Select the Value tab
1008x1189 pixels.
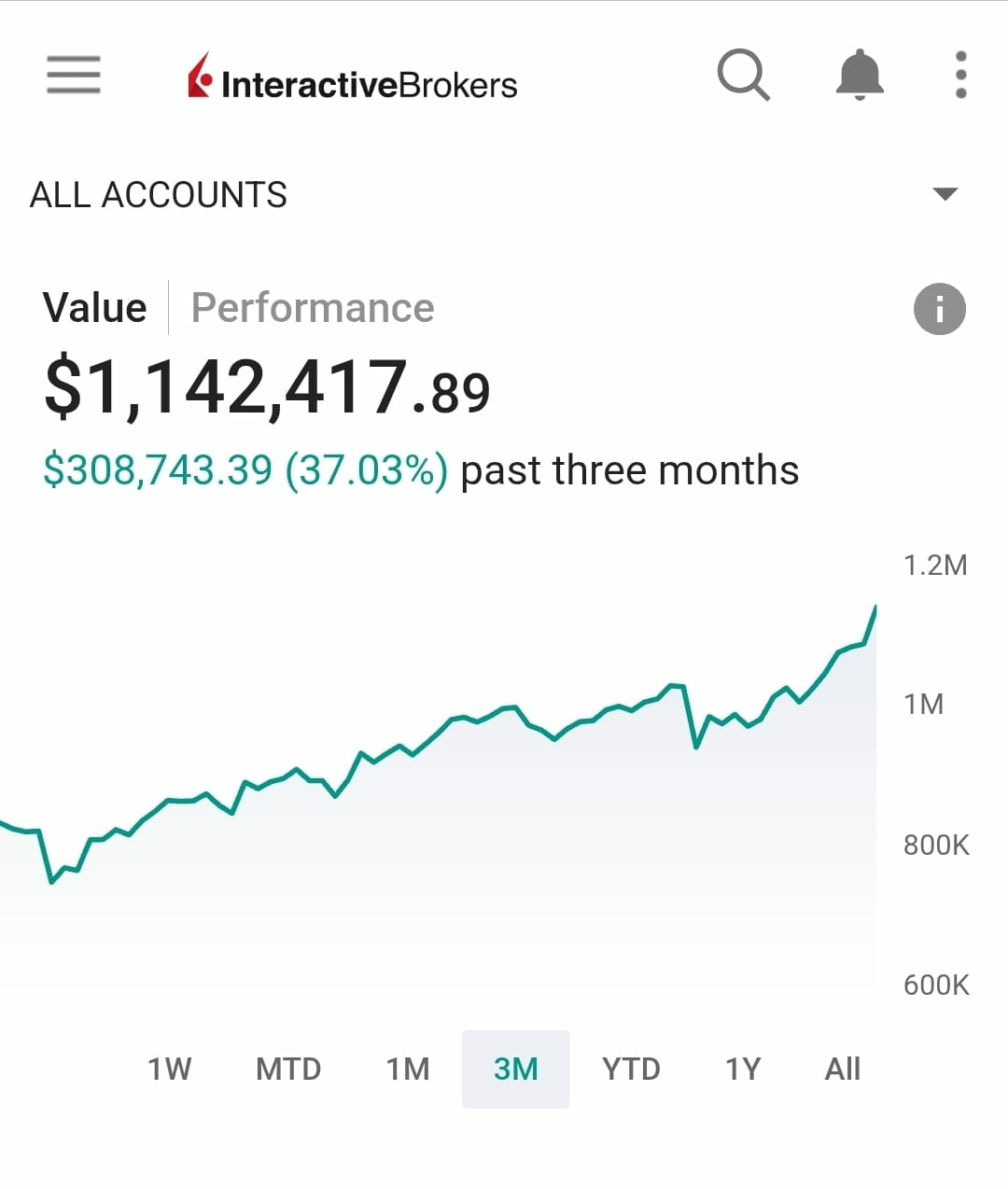coord(94,308)
